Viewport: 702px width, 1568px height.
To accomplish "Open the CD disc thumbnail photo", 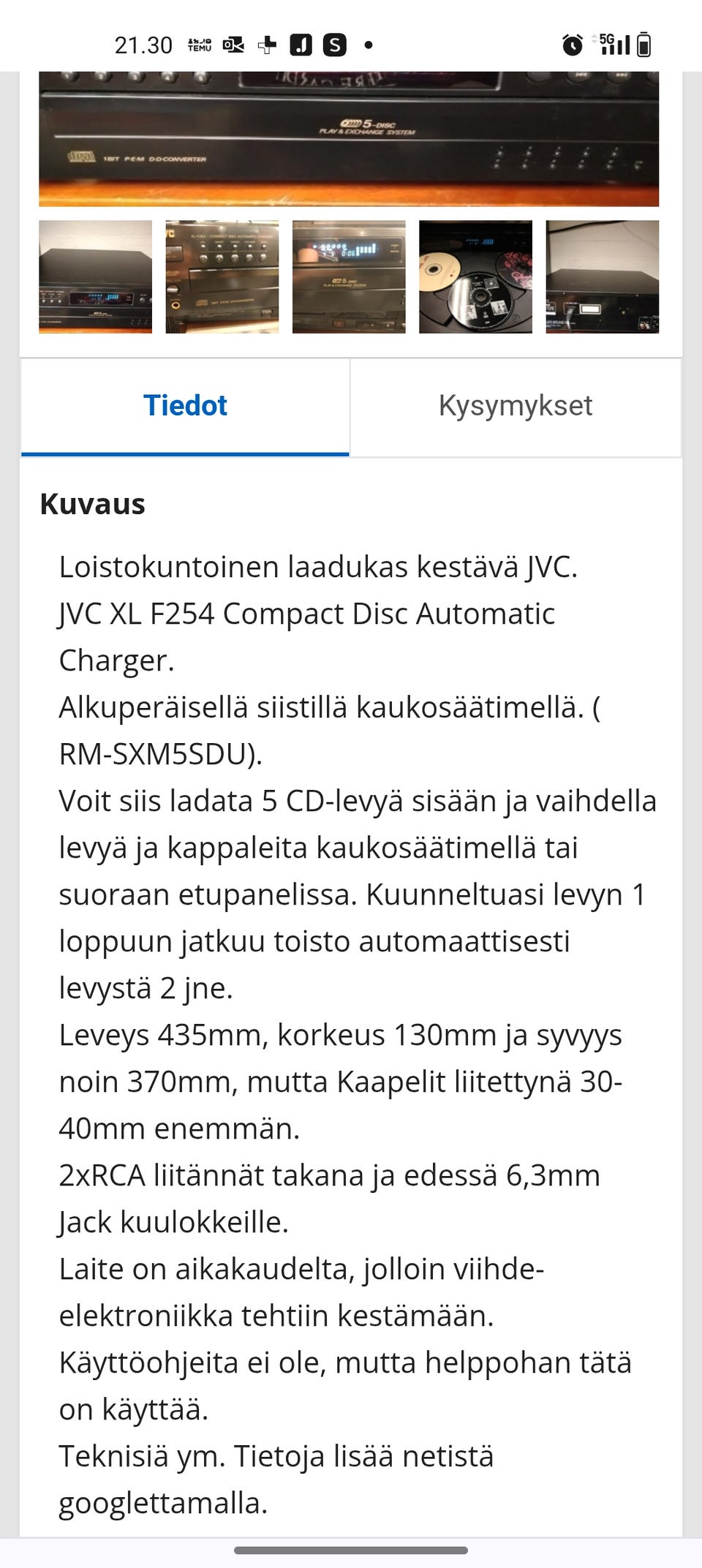I will (x=475, y=276).
